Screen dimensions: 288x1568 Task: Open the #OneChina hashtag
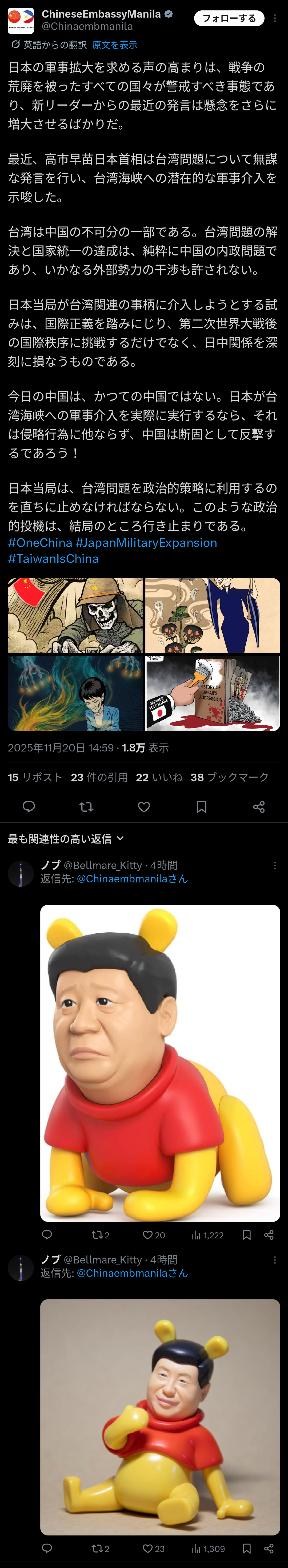39,542
